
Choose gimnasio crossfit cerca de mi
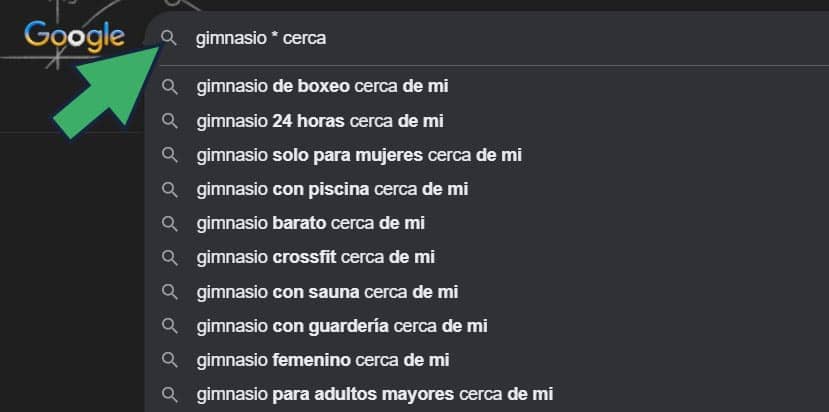[x=316, y=257]
